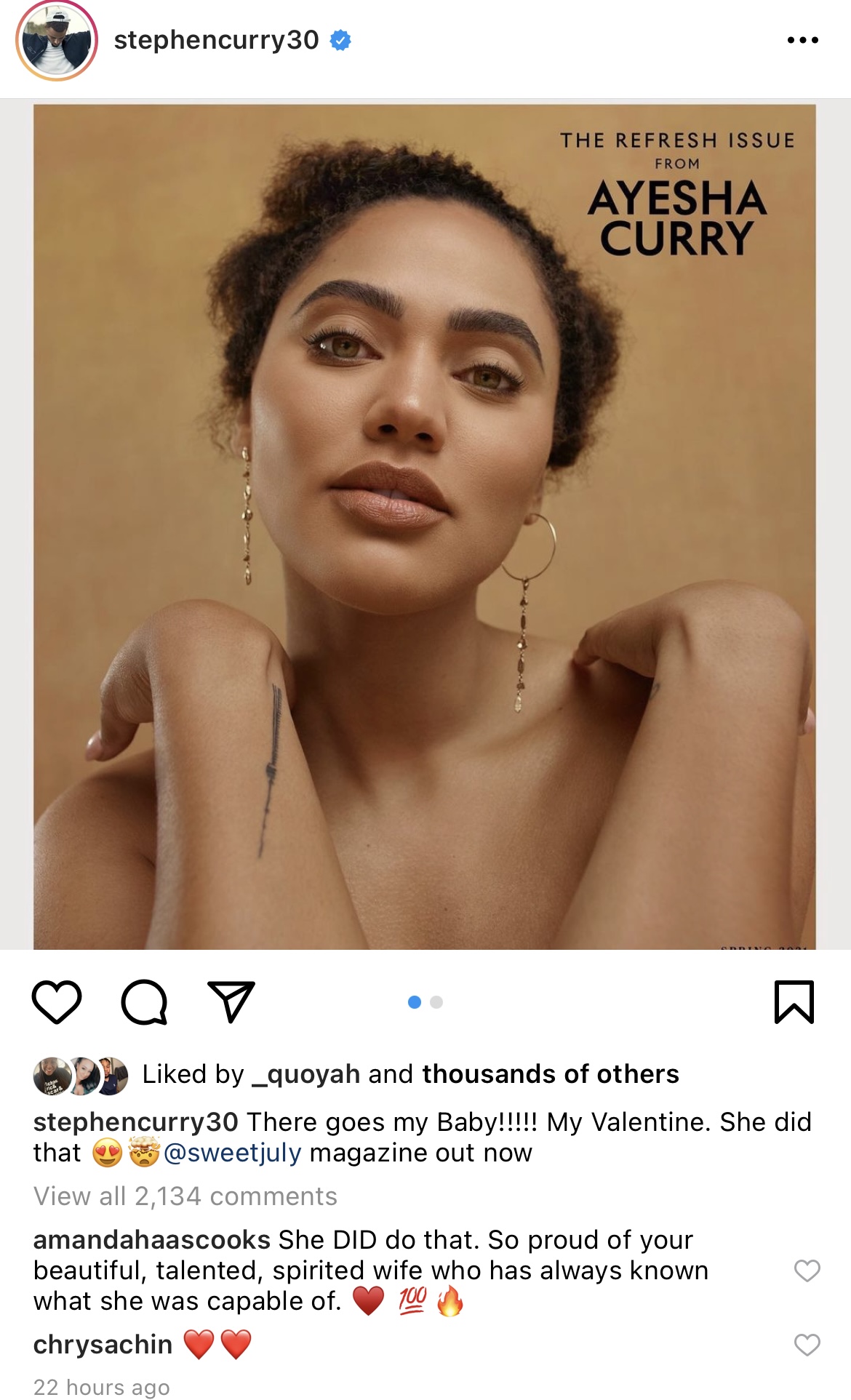851x1400 pixels.
Task: Select the first carousel dot indicator
Action: pyautogui.click(x=414, y=1001)
